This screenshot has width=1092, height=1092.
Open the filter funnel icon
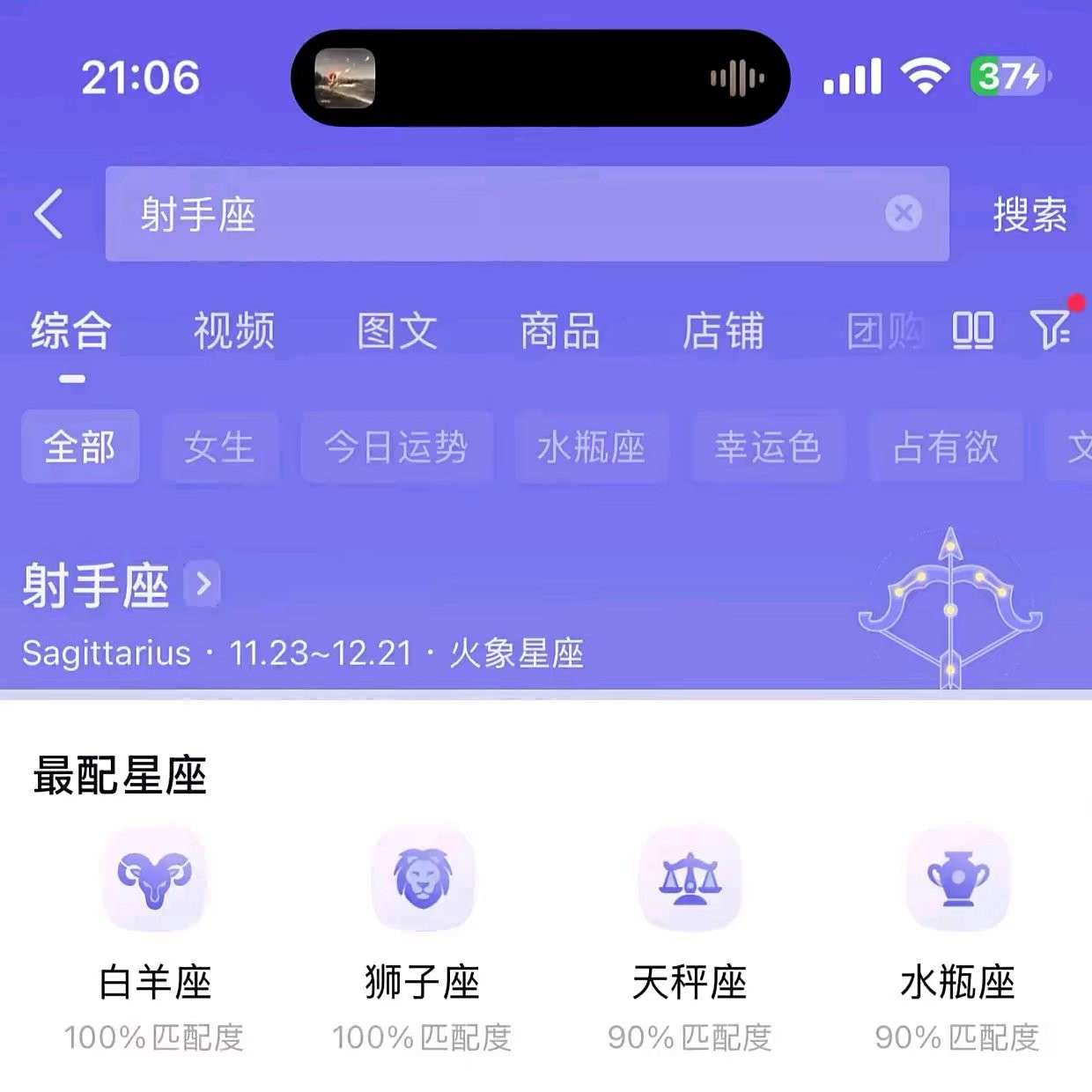pyautogui.click(x=1051, y=329)
